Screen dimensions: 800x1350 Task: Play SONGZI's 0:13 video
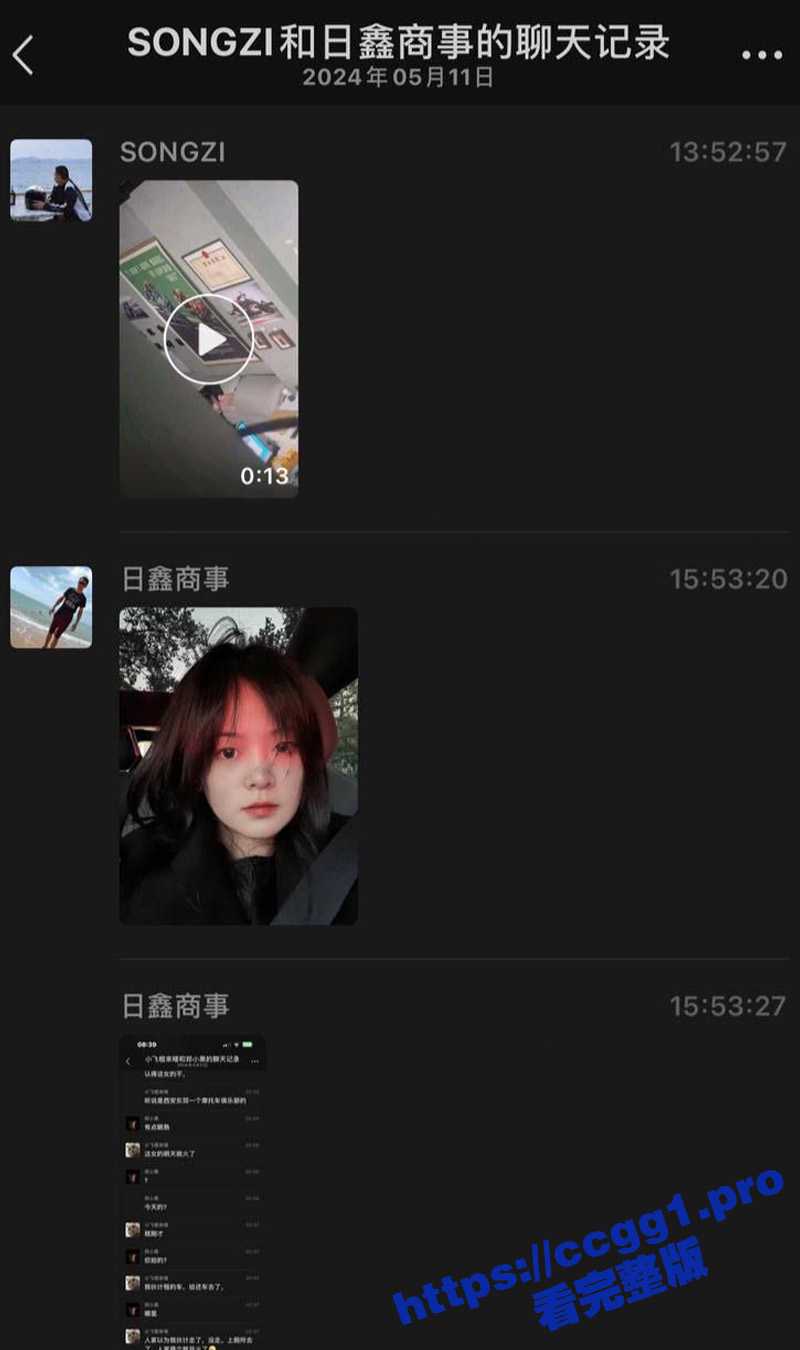tap(208, 340)
